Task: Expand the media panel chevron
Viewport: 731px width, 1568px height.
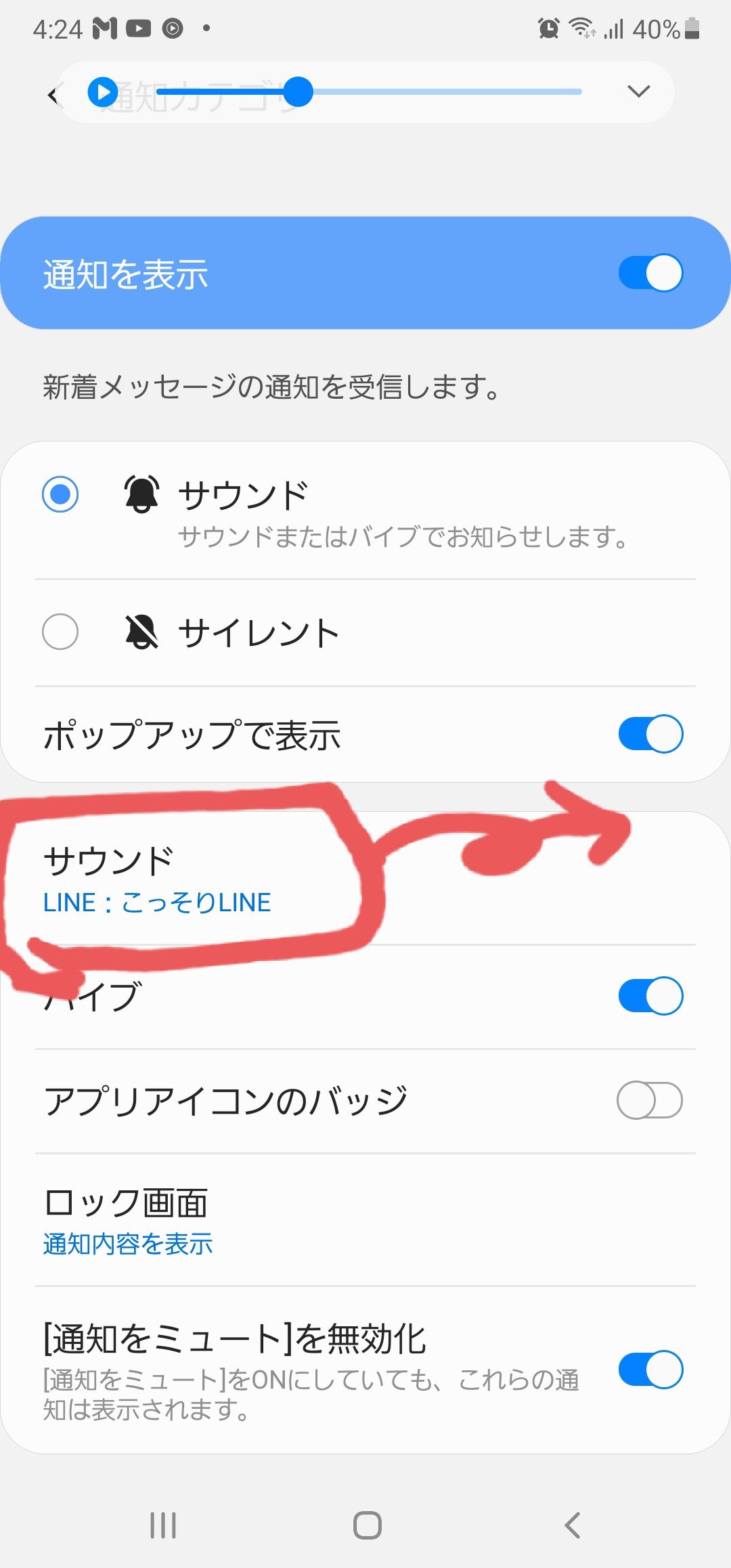Action: 638,91
